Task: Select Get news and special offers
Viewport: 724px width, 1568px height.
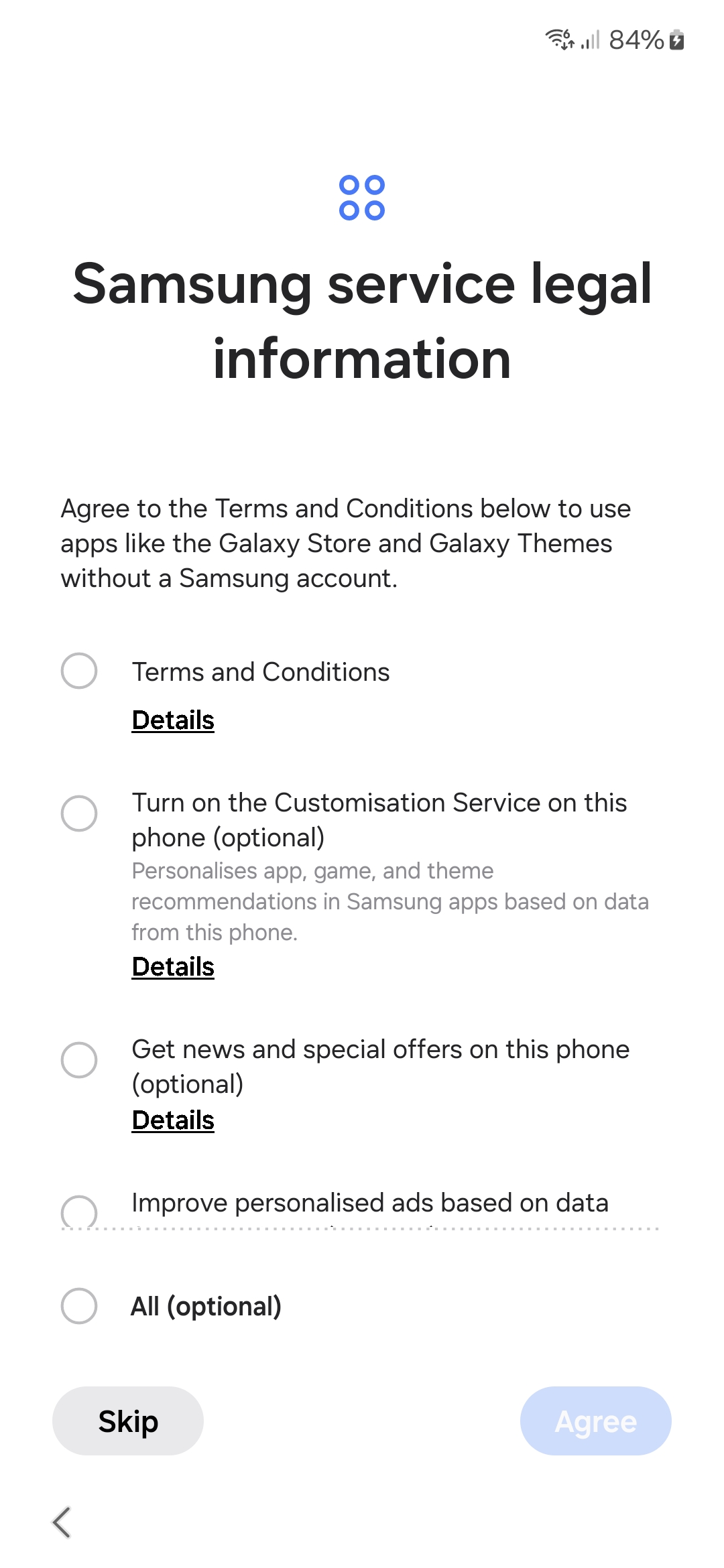Action: 79,1060
